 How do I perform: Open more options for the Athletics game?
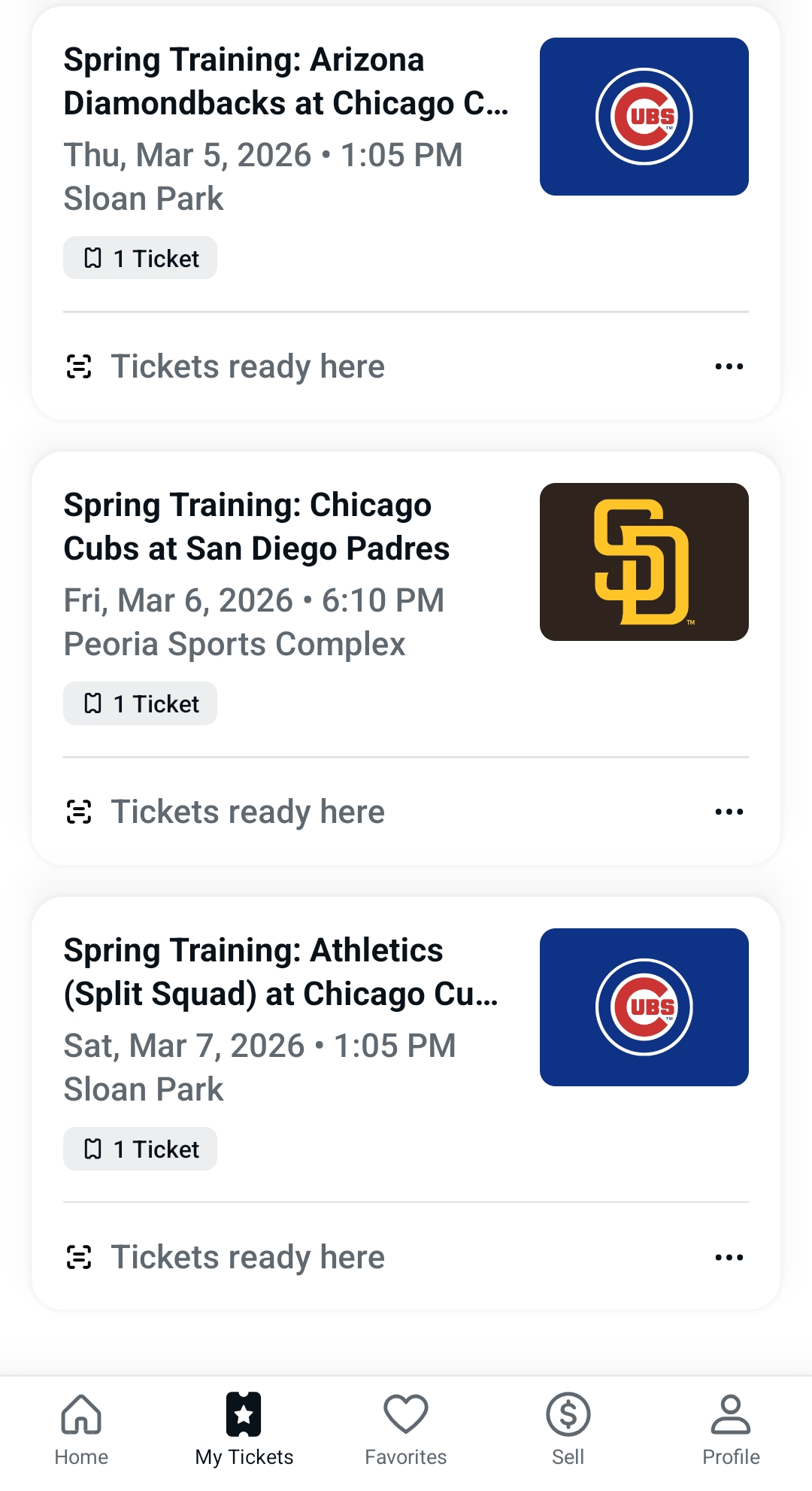(729, 1257)
